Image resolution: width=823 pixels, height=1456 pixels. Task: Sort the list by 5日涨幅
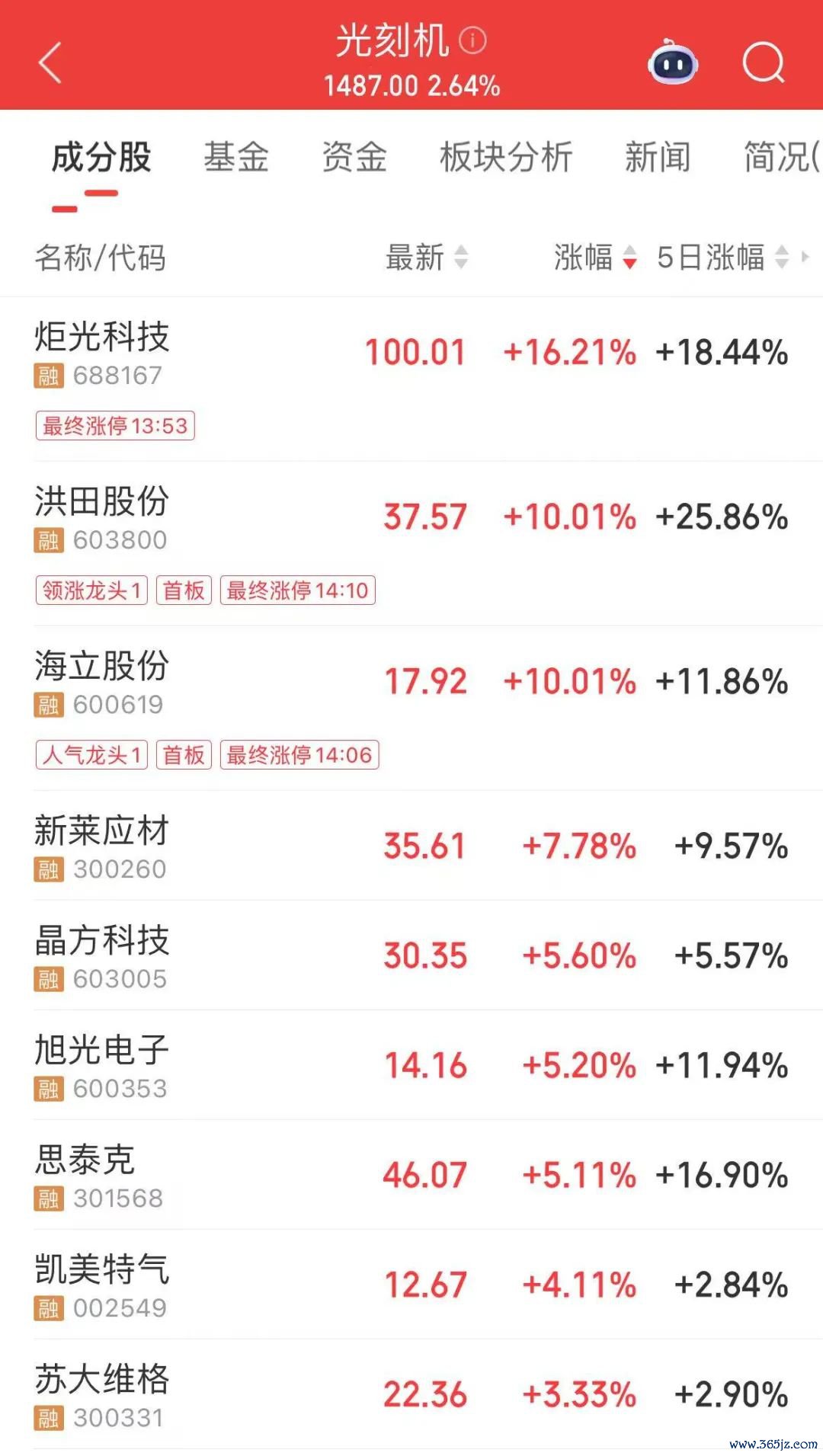click(722, 258)
